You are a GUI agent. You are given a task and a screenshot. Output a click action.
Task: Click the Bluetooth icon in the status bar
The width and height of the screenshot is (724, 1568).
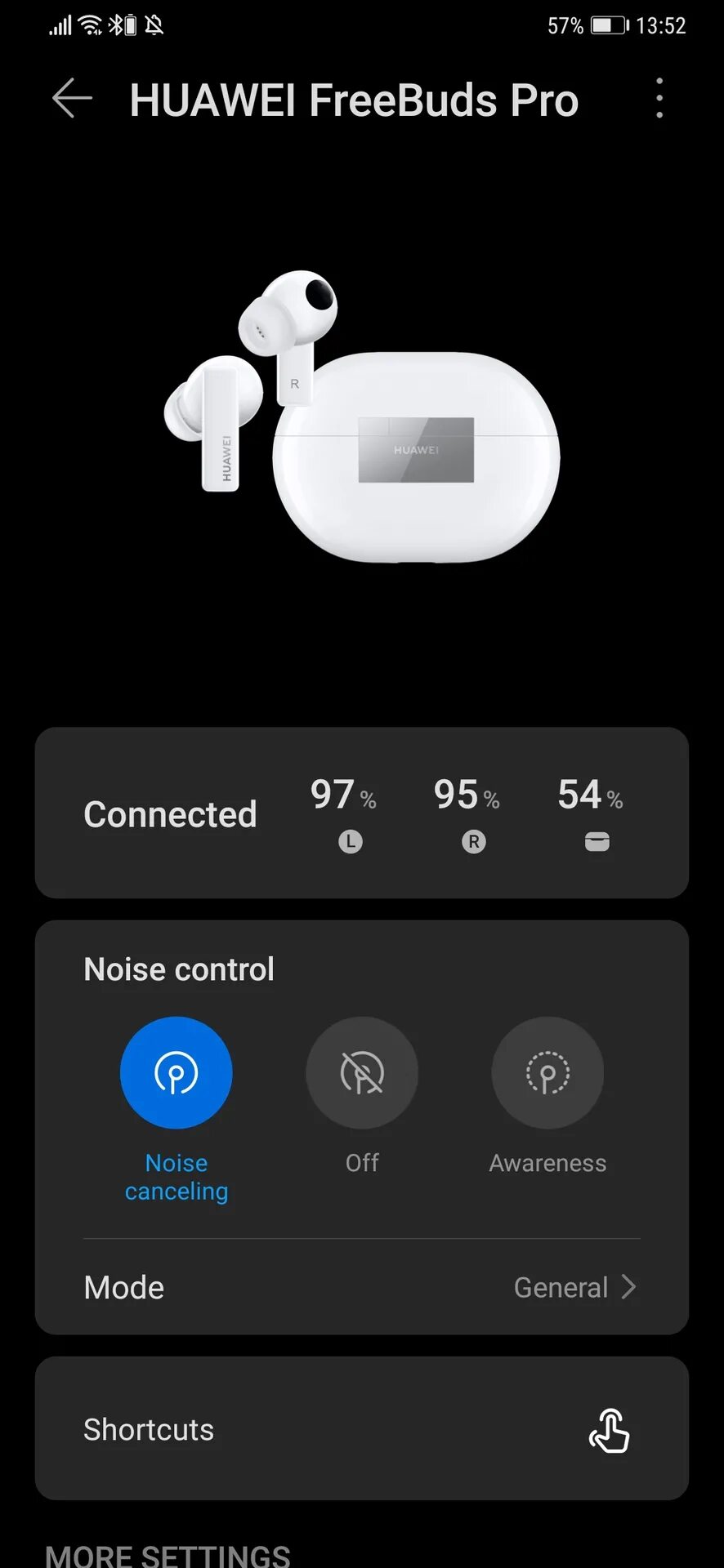110,24
